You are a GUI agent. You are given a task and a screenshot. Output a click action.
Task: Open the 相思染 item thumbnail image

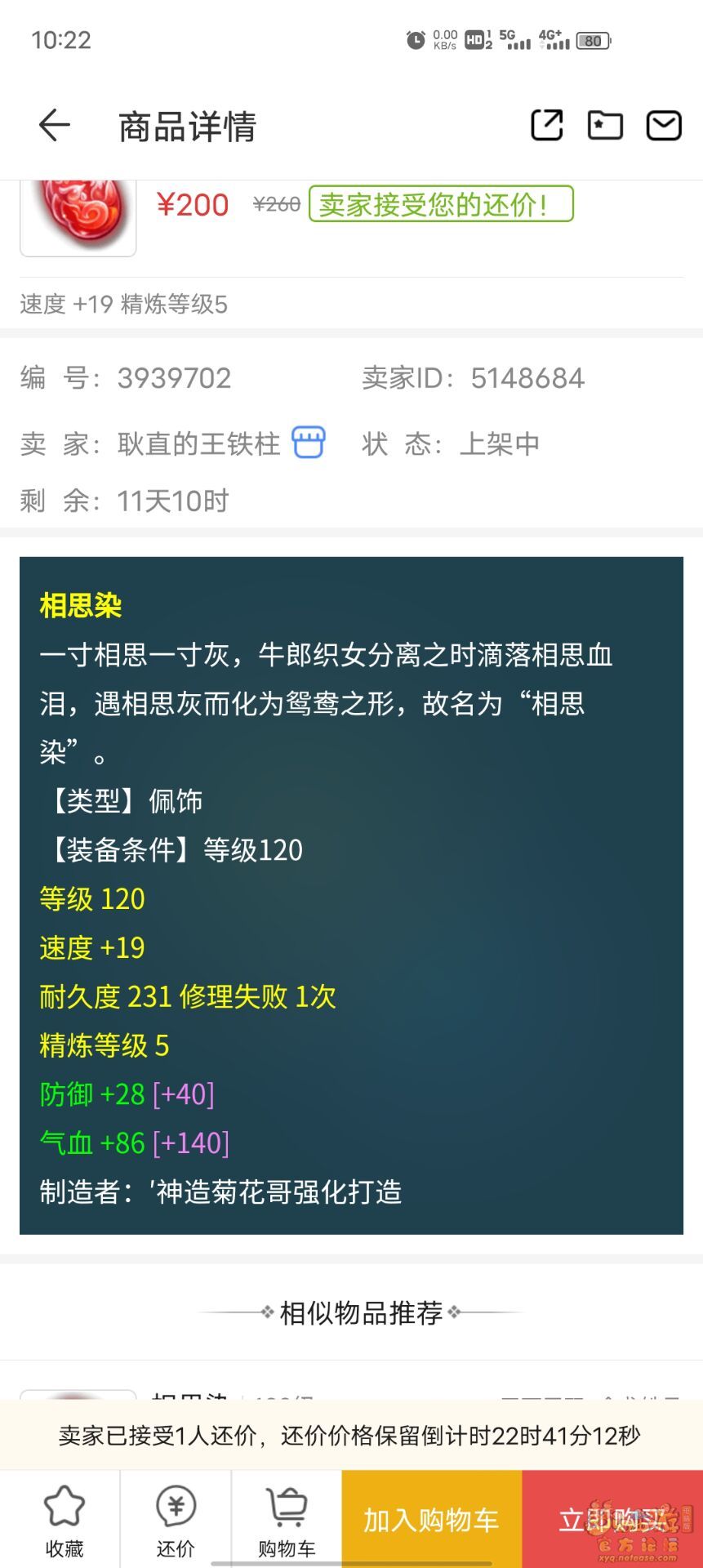click(78, 217)
